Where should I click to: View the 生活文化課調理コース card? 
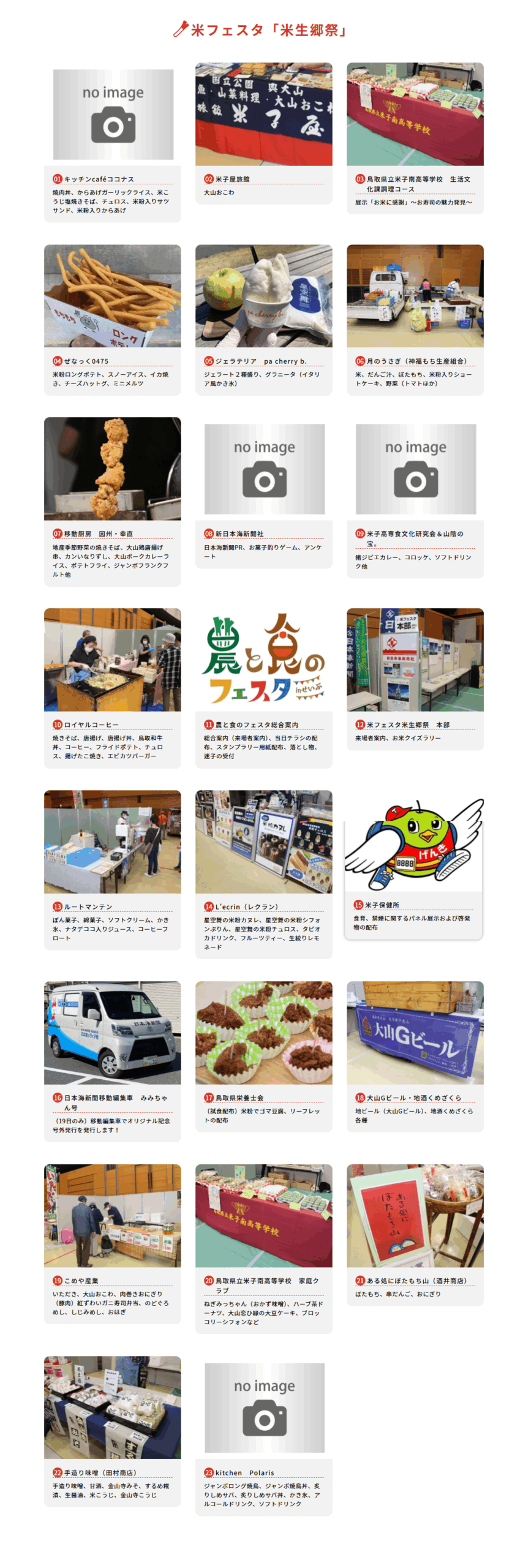pyautogui.click(x=415, y=138)
